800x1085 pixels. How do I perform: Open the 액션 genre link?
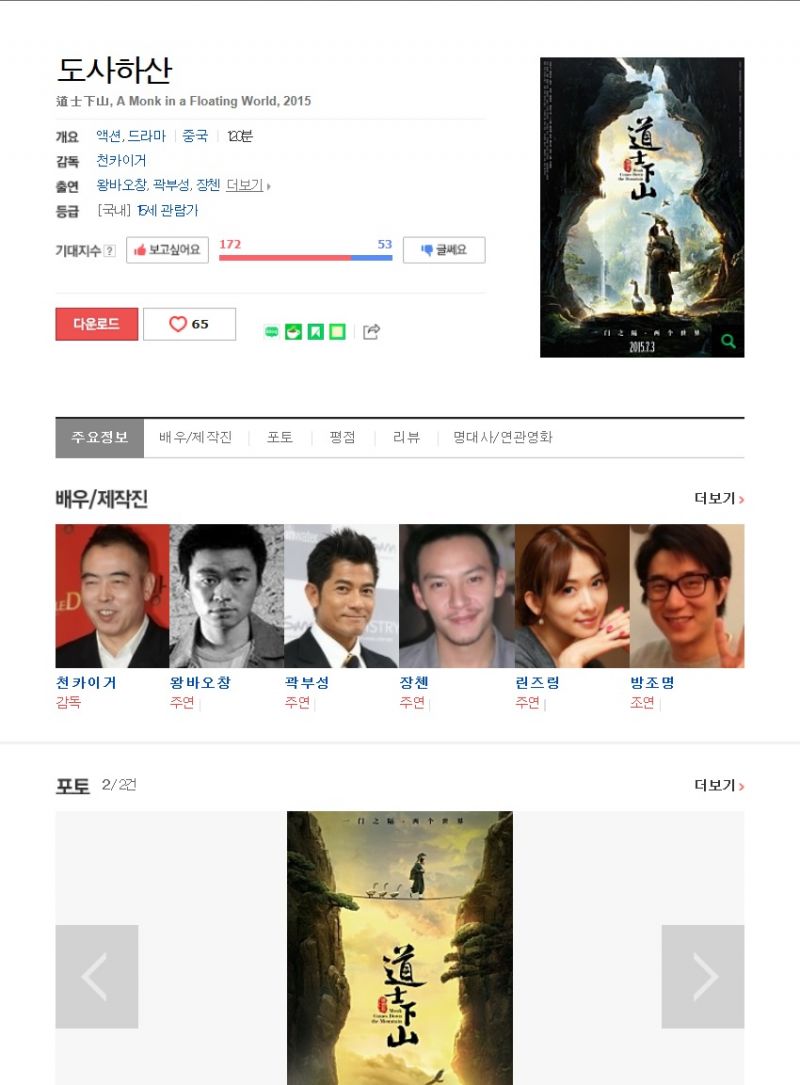[108, 136]
